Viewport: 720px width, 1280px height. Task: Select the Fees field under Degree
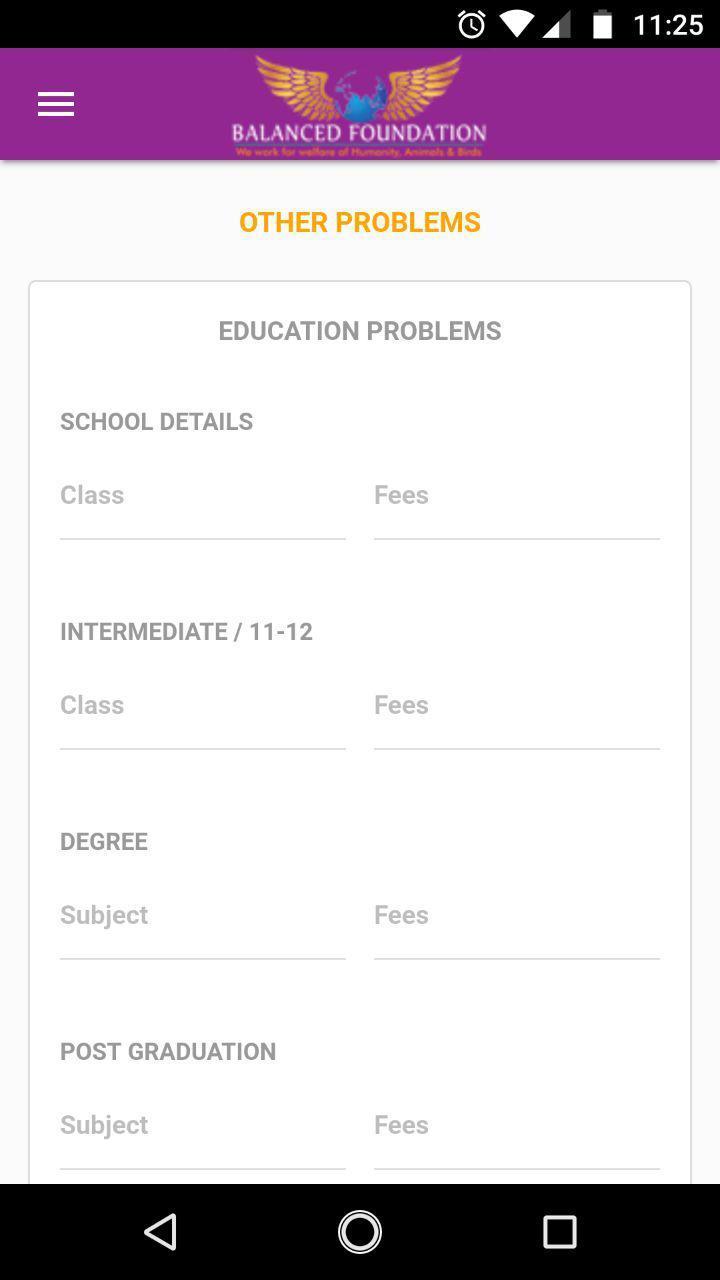(517, 925)
